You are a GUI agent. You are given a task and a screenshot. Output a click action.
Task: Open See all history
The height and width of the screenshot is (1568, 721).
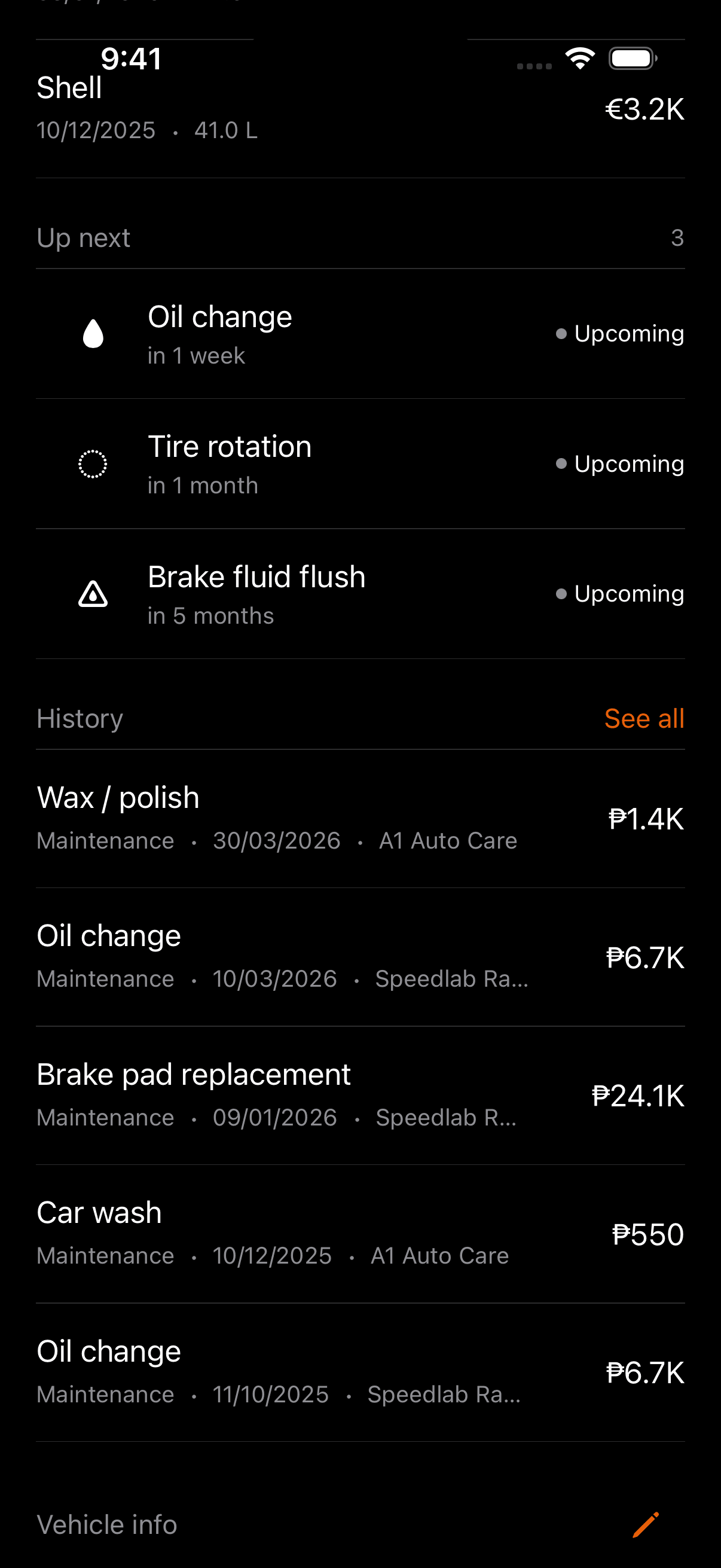(x=644, y=719)
